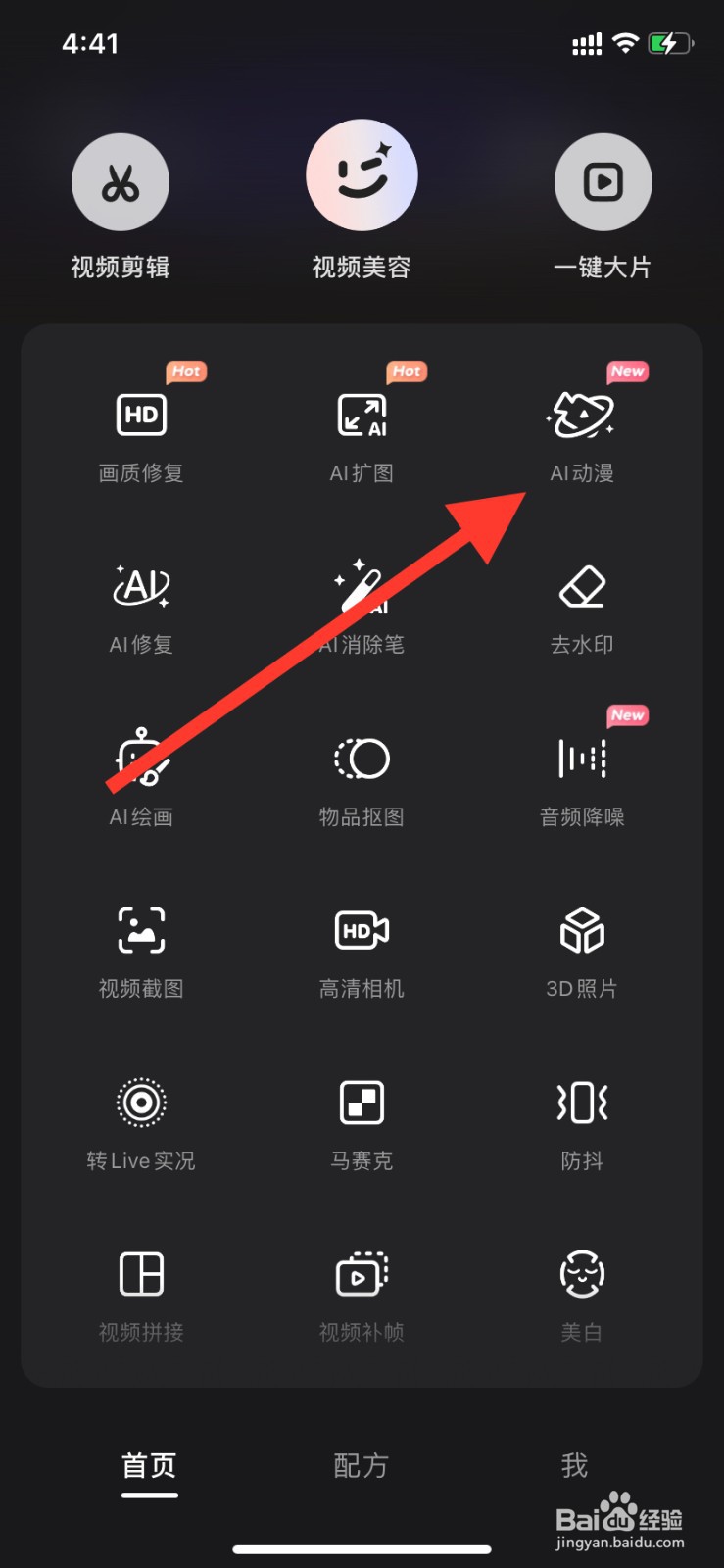Launch the 视频剪辑 video editor
724x1568 pixels.
[121, 201]
